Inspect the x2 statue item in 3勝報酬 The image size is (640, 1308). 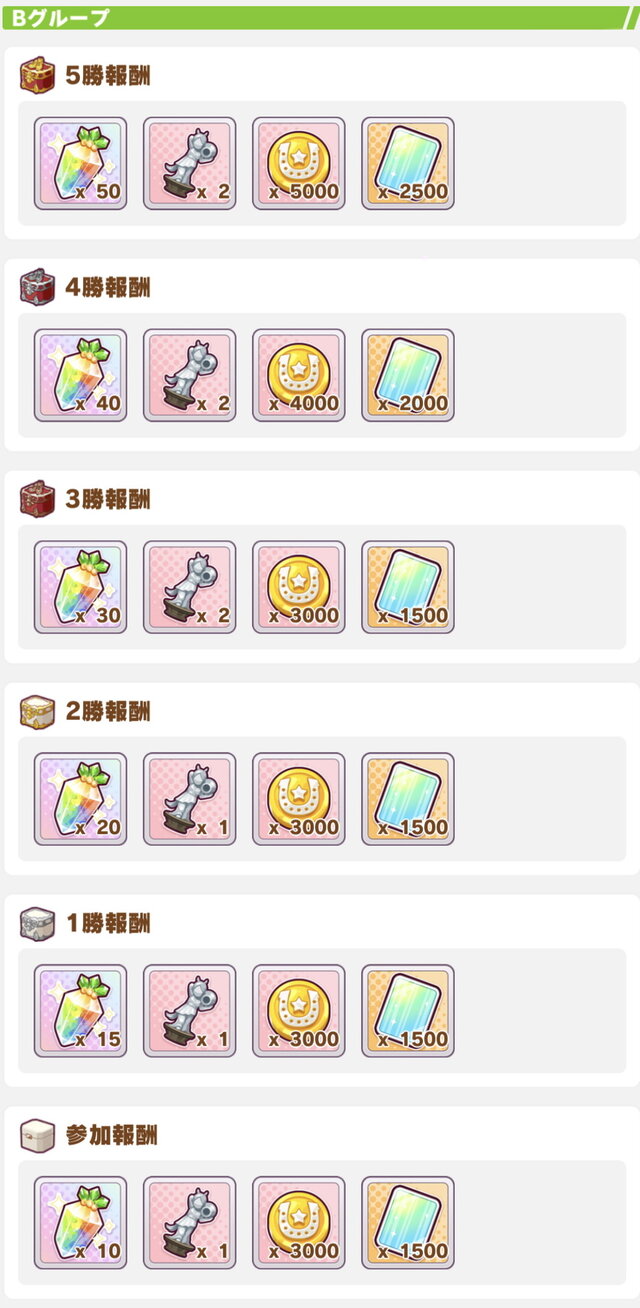point(189,587)
